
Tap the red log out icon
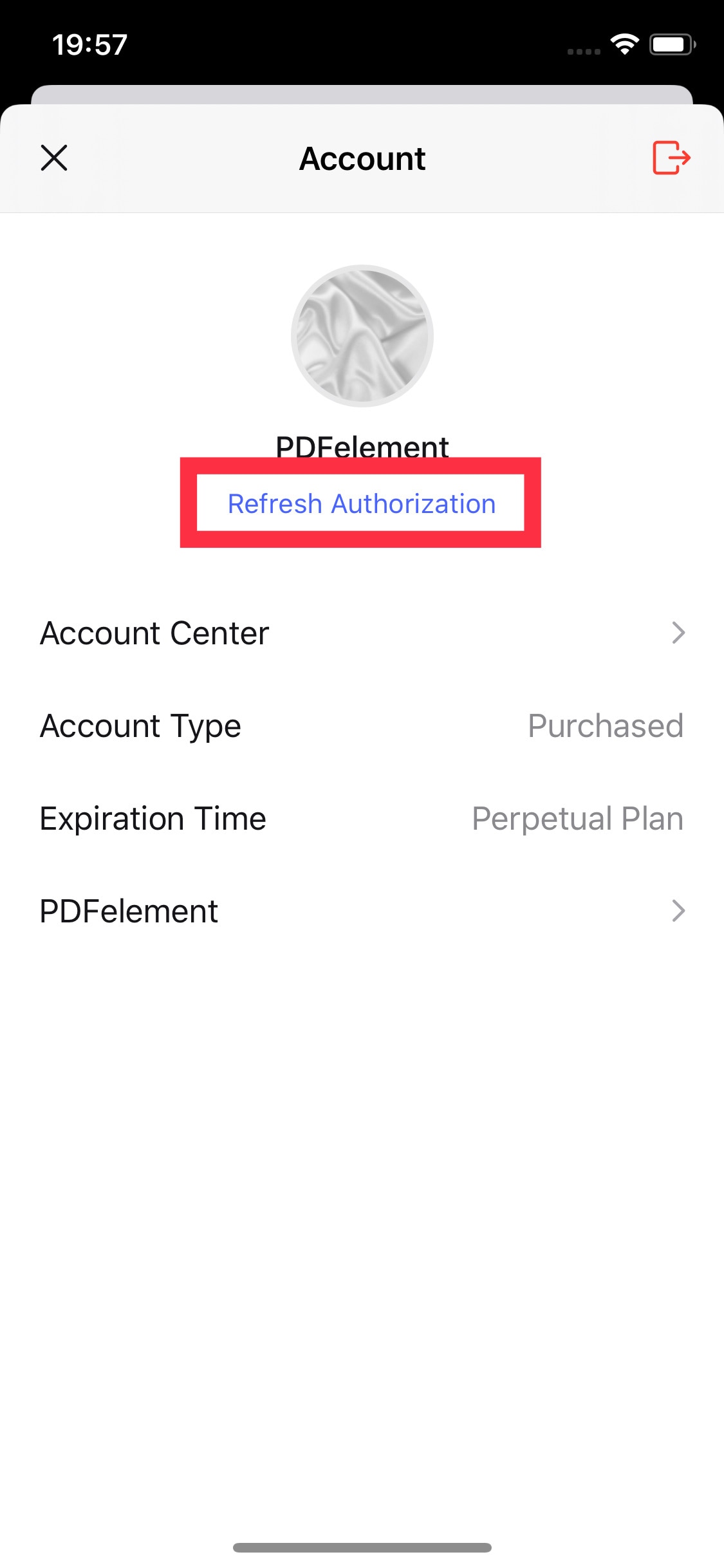(x=671, y=158)
